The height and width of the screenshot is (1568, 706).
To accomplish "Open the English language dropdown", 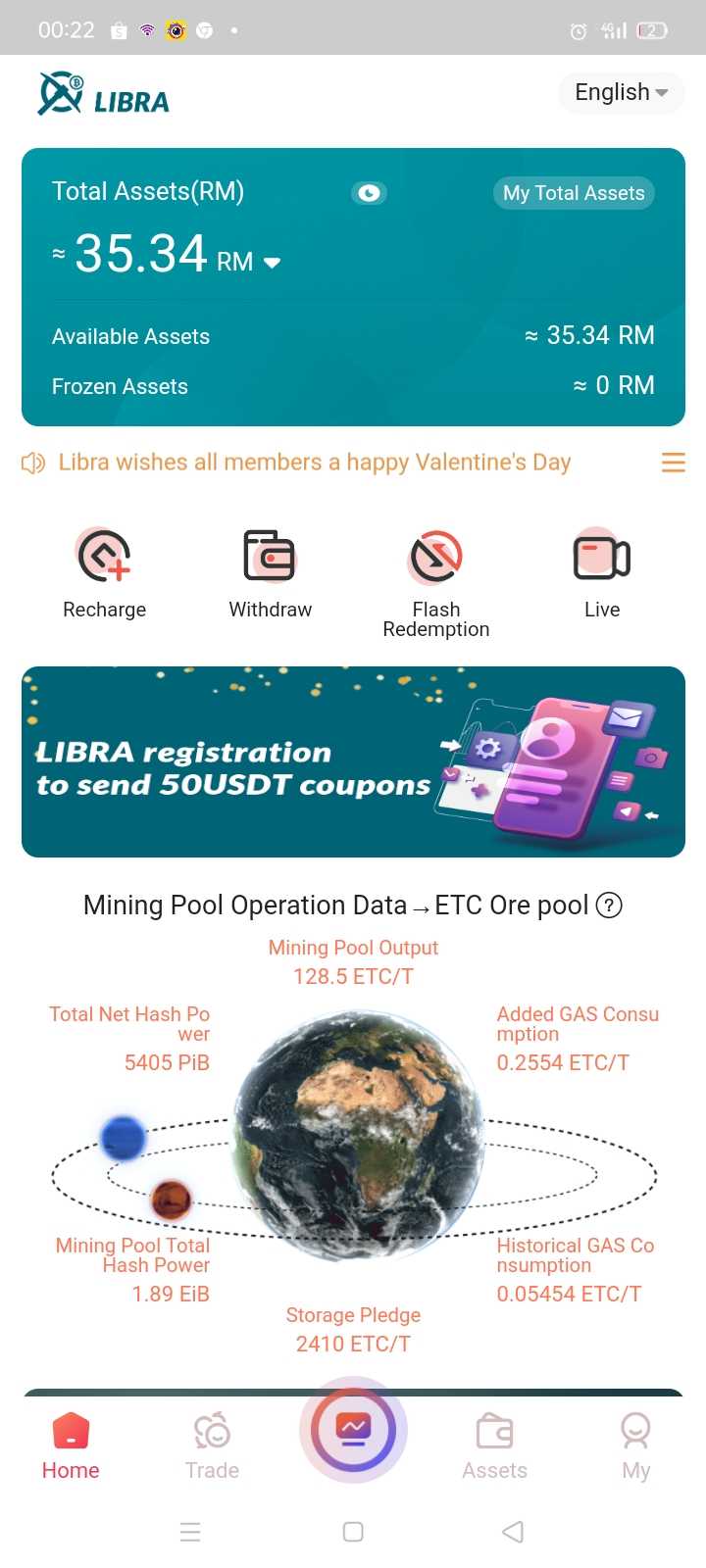I will coord(621,93).
